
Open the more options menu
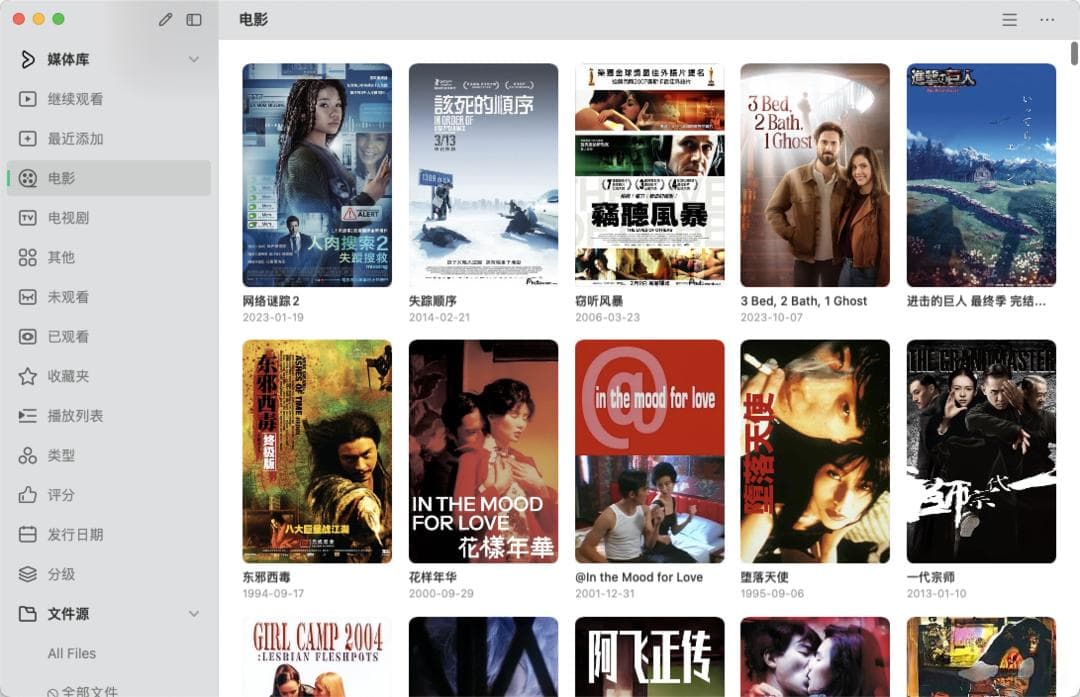click(1047, 20)
